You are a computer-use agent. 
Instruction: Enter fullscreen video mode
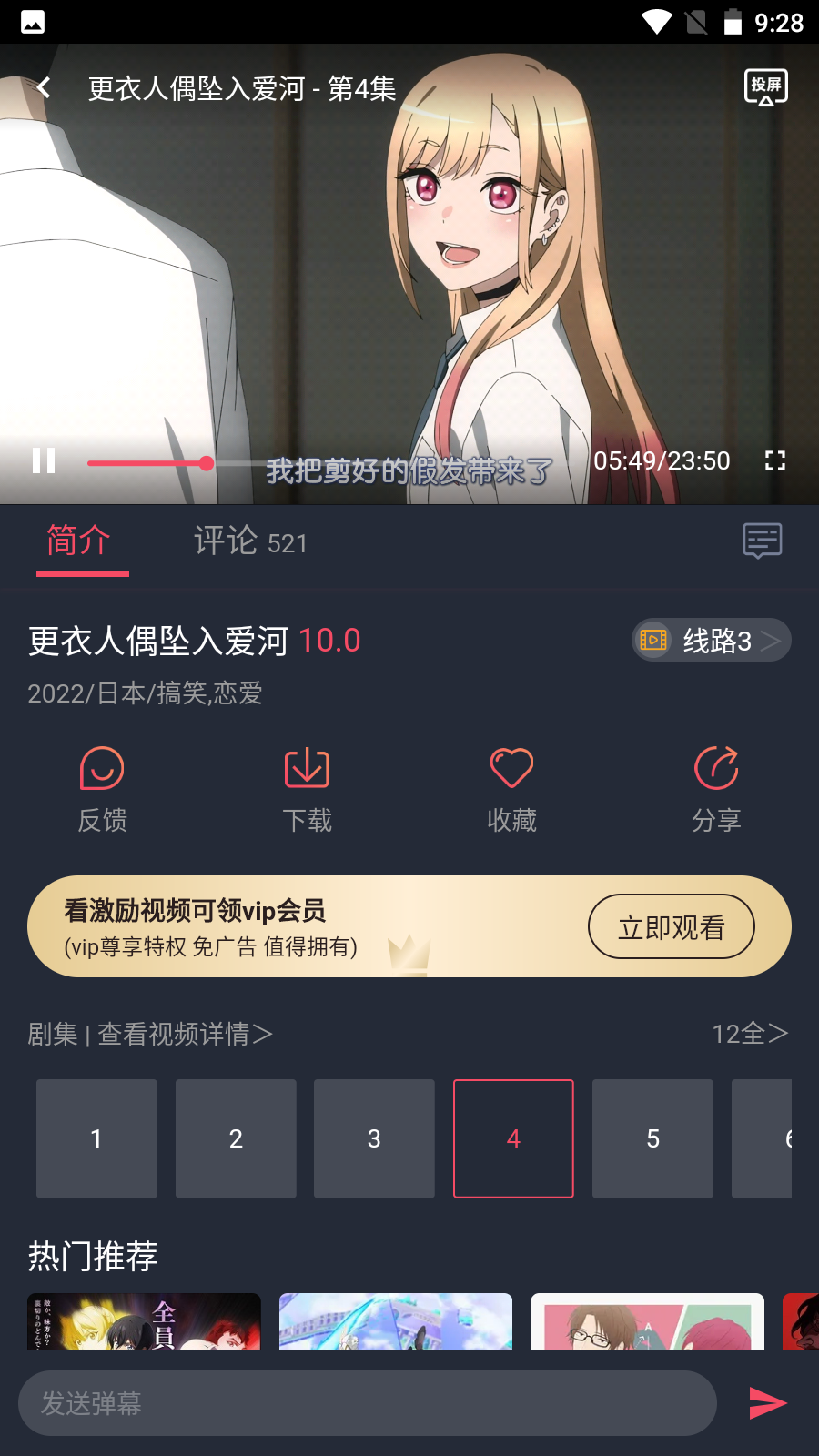775,460
